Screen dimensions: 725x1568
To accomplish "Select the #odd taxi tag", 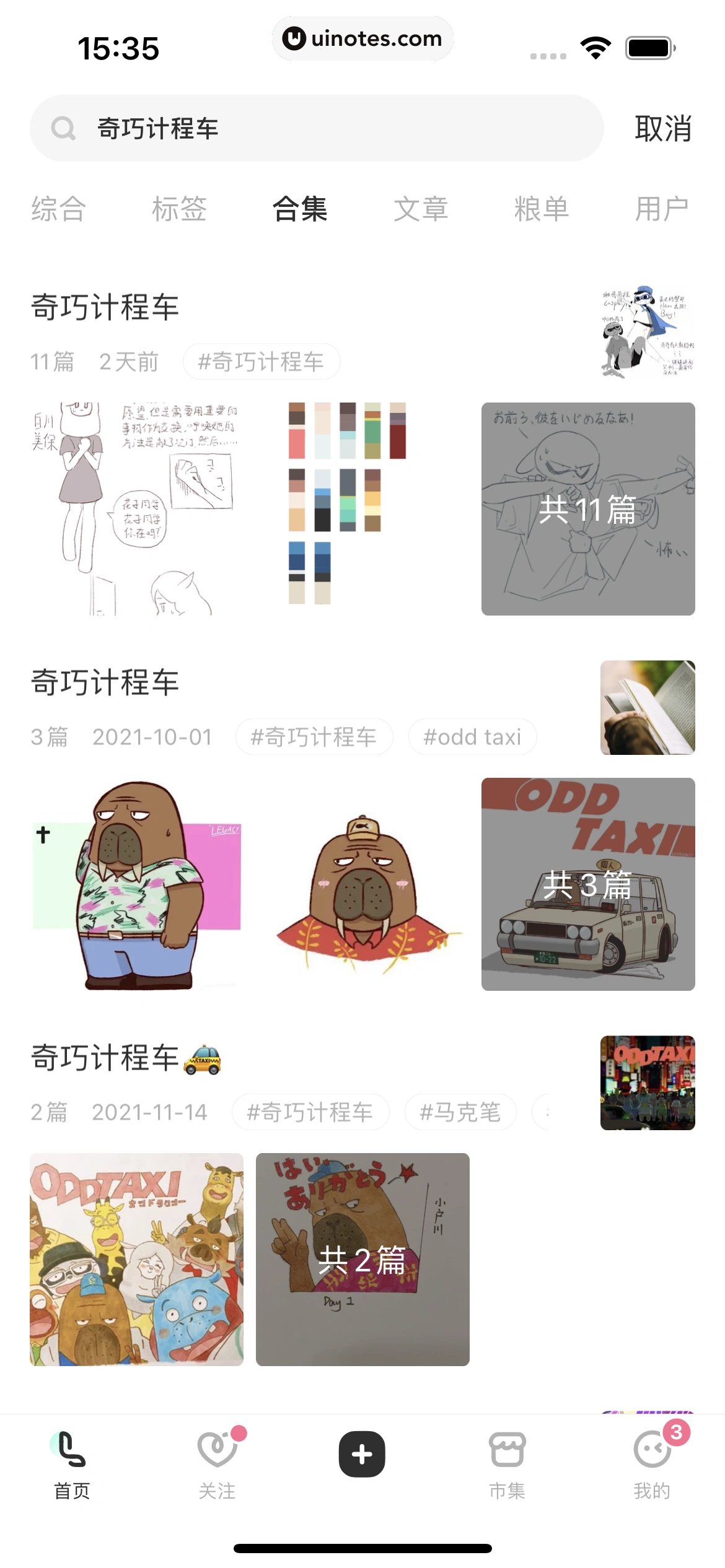I will [473, 737].
